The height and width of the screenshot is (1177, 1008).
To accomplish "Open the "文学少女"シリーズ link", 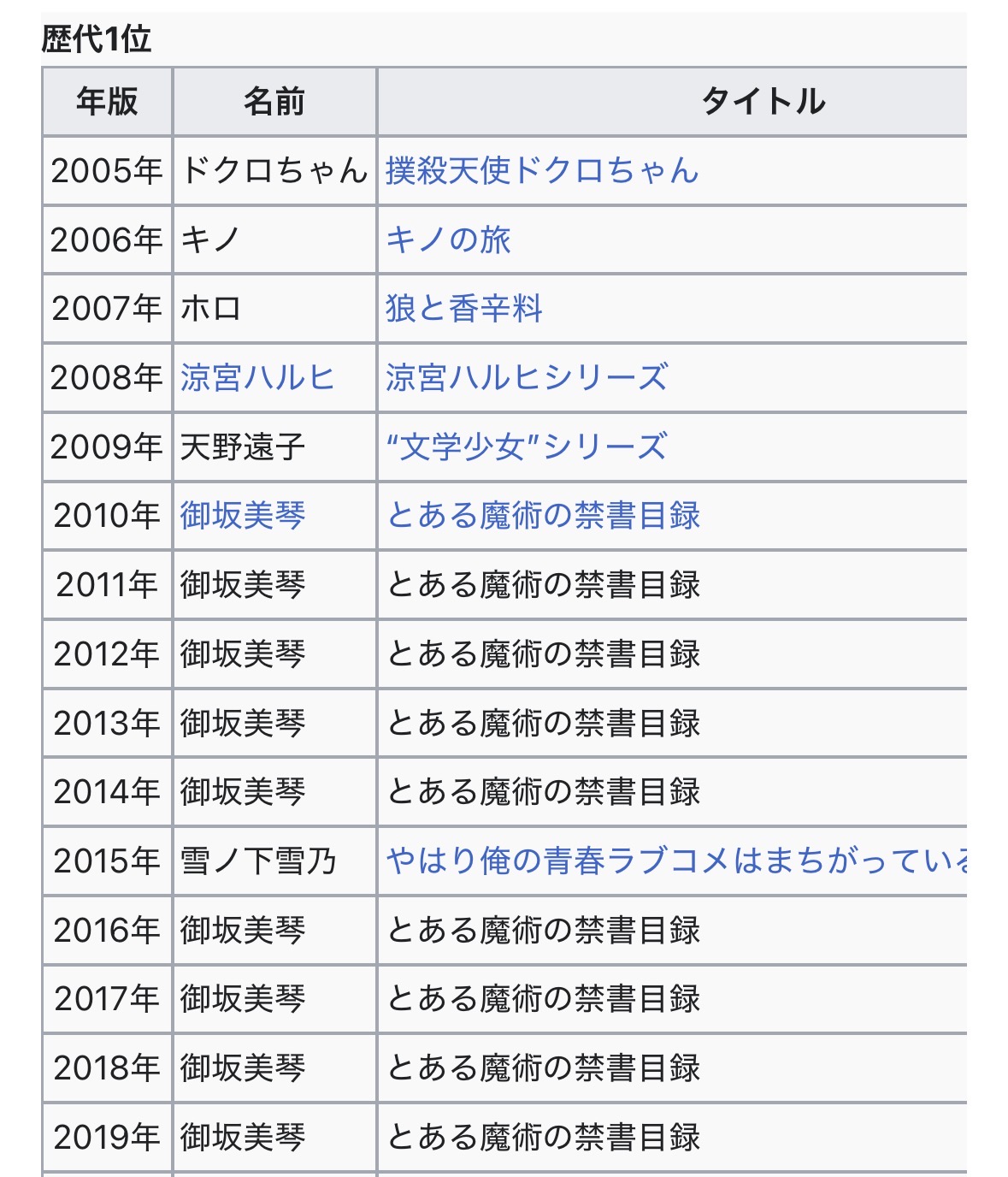I will pos(527,447).
